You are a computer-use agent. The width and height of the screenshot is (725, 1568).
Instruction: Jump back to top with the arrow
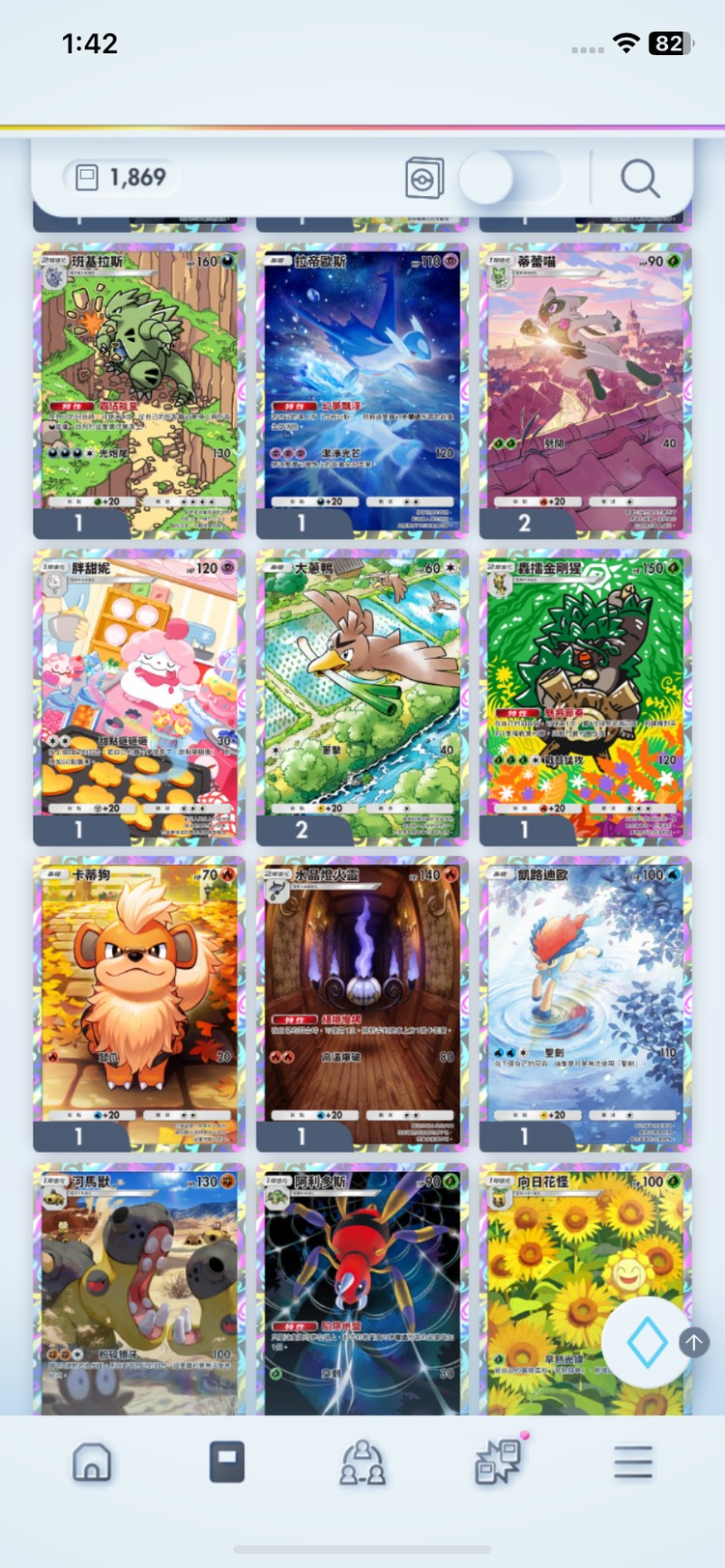(694, 1341)
